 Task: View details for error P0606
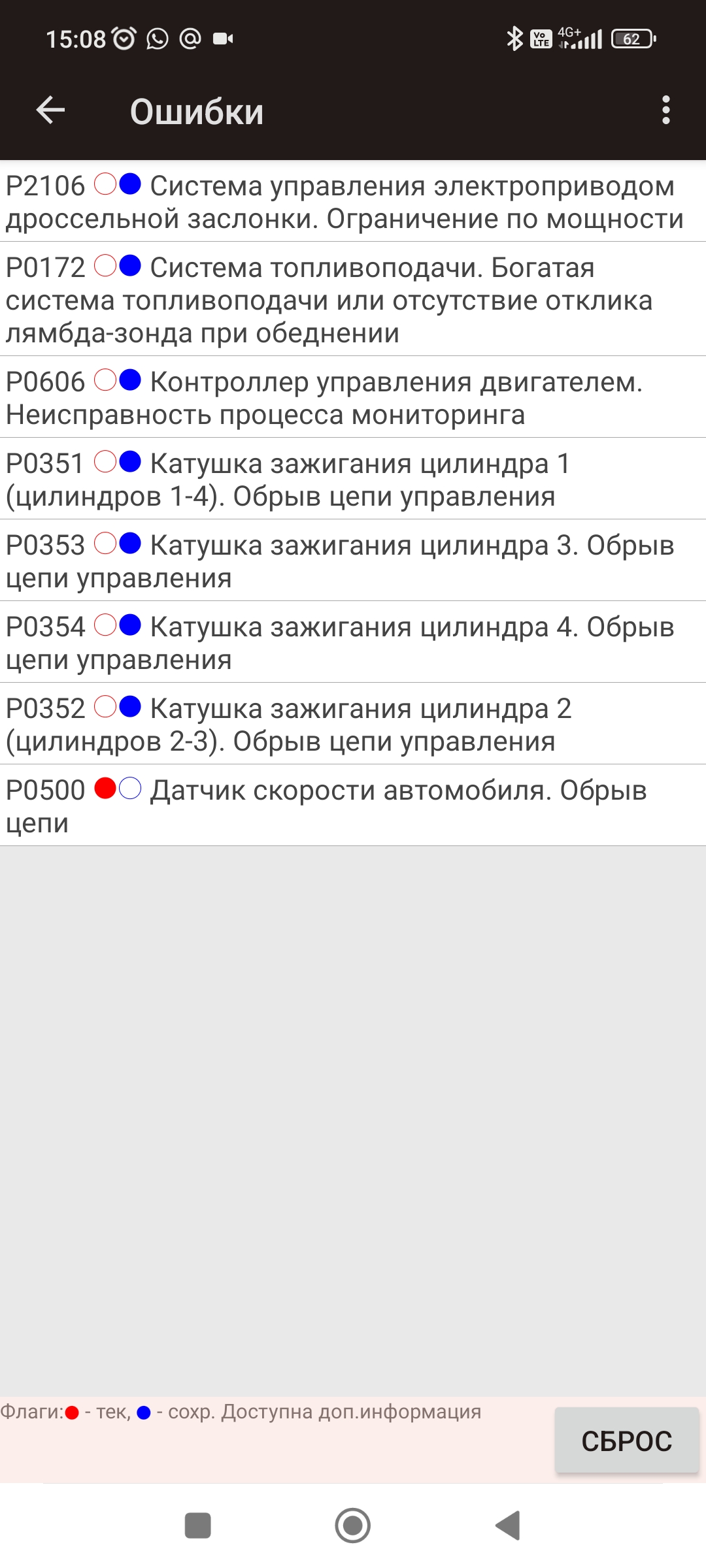(x=353, y=398)
